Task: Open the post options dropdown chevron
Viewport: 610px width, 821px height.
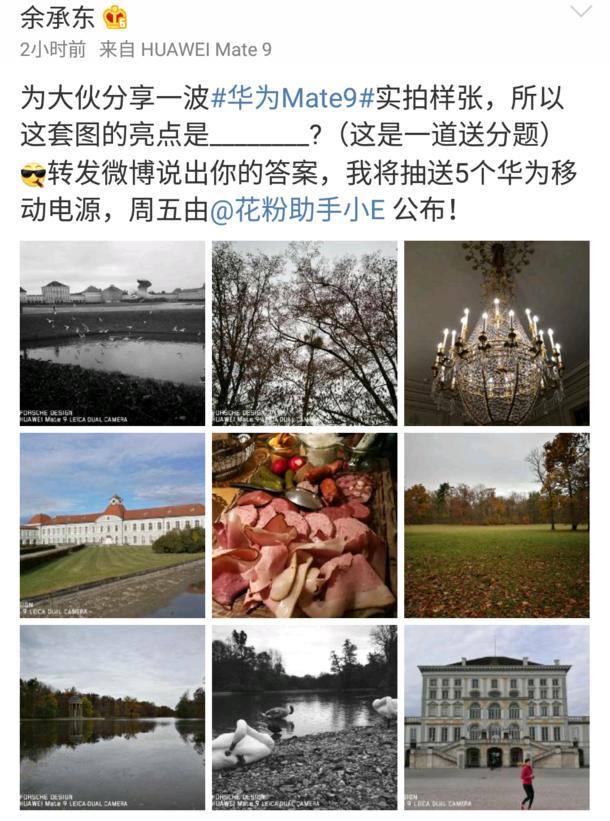Action: pyautogui.click(x=581, y=13)
